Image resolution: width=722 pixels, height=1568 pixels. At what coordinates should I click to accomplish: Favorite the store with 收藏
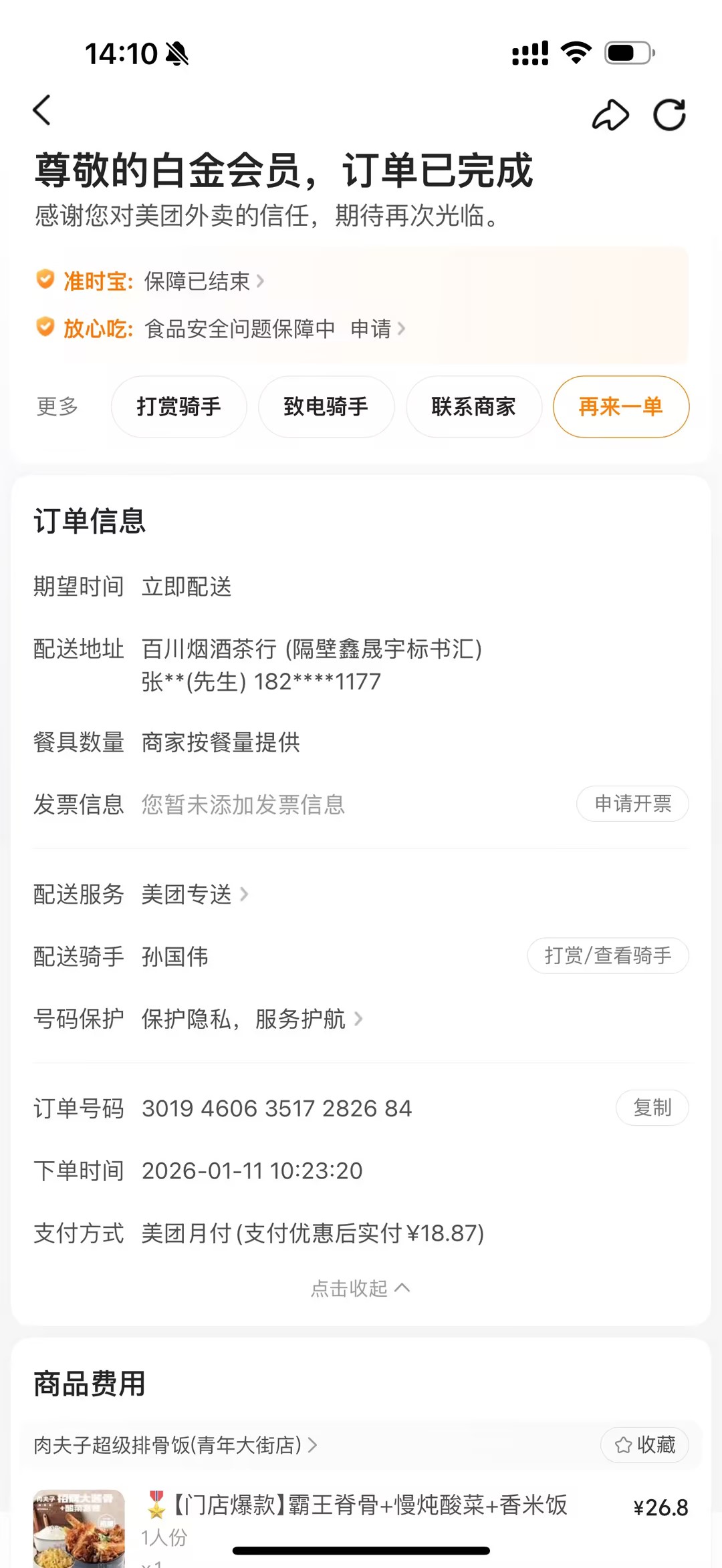[644, 1445]
